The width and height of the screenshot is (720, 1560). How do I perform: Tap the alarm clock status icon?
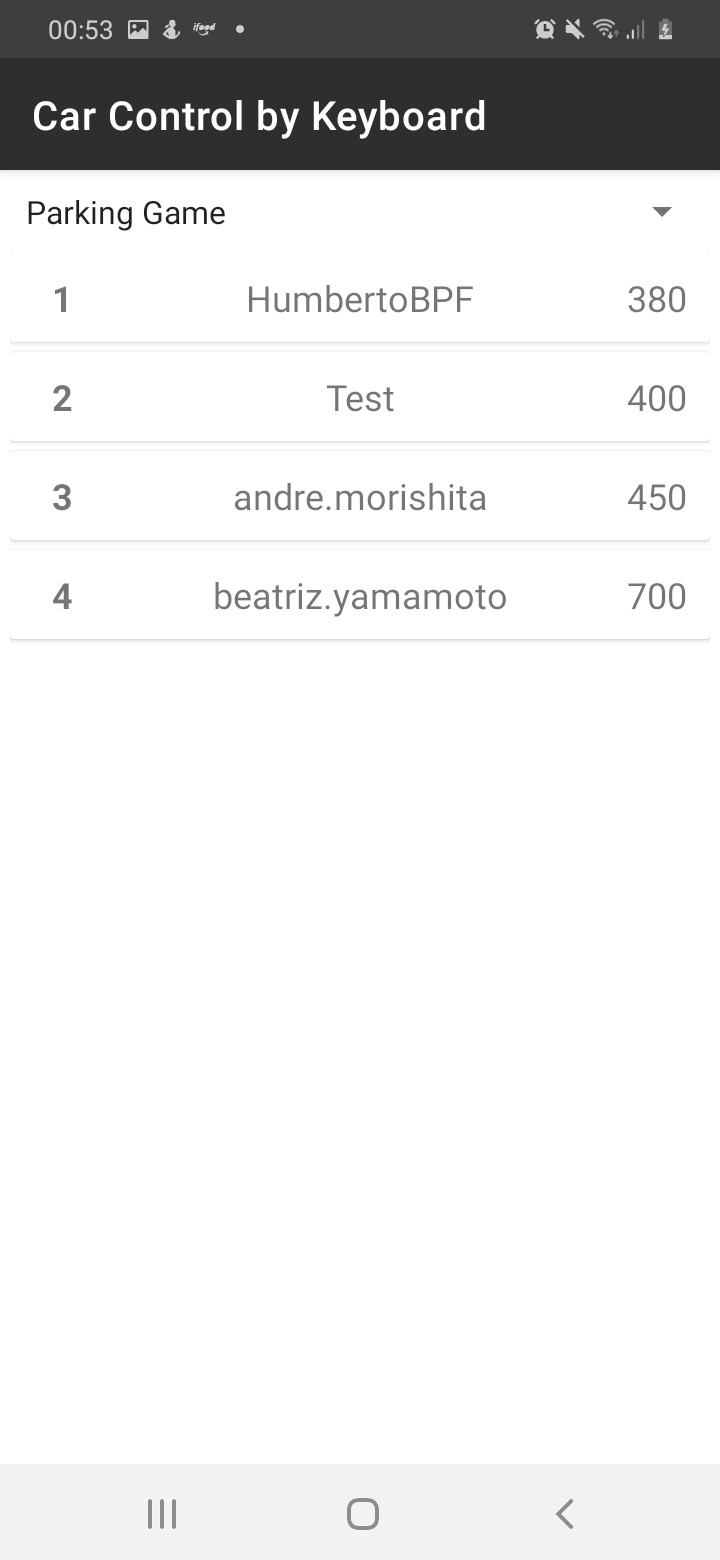coord(544,28)
